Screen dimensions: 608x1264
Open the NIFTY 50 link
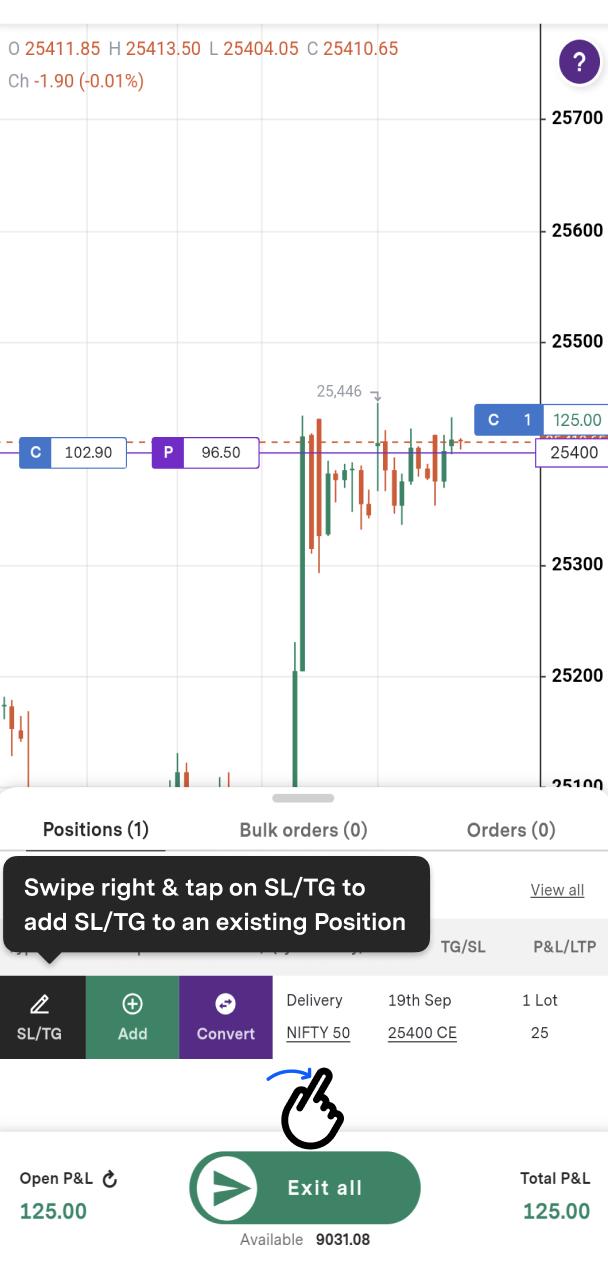pos(318,1033)
